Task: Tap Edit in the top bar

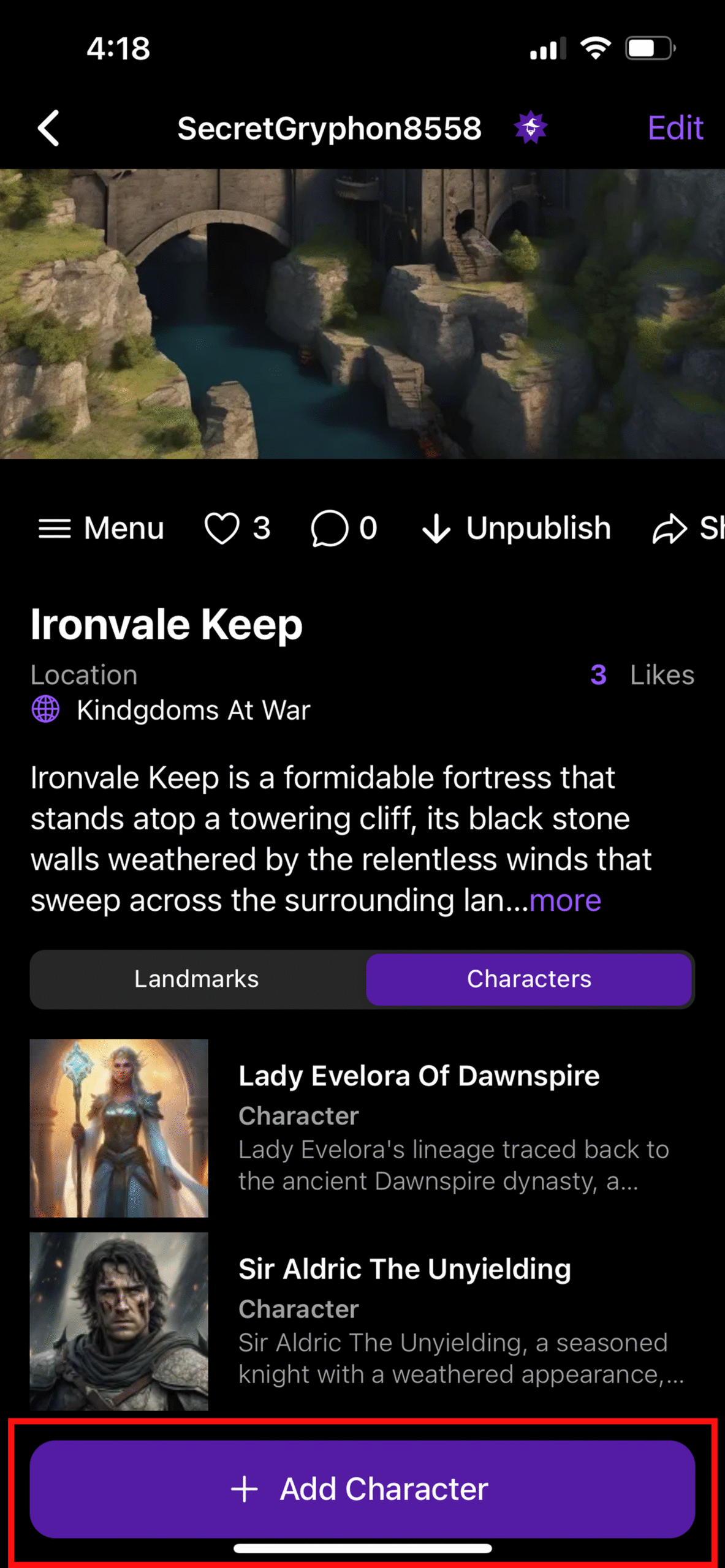Action: click(x=675, y=128)
